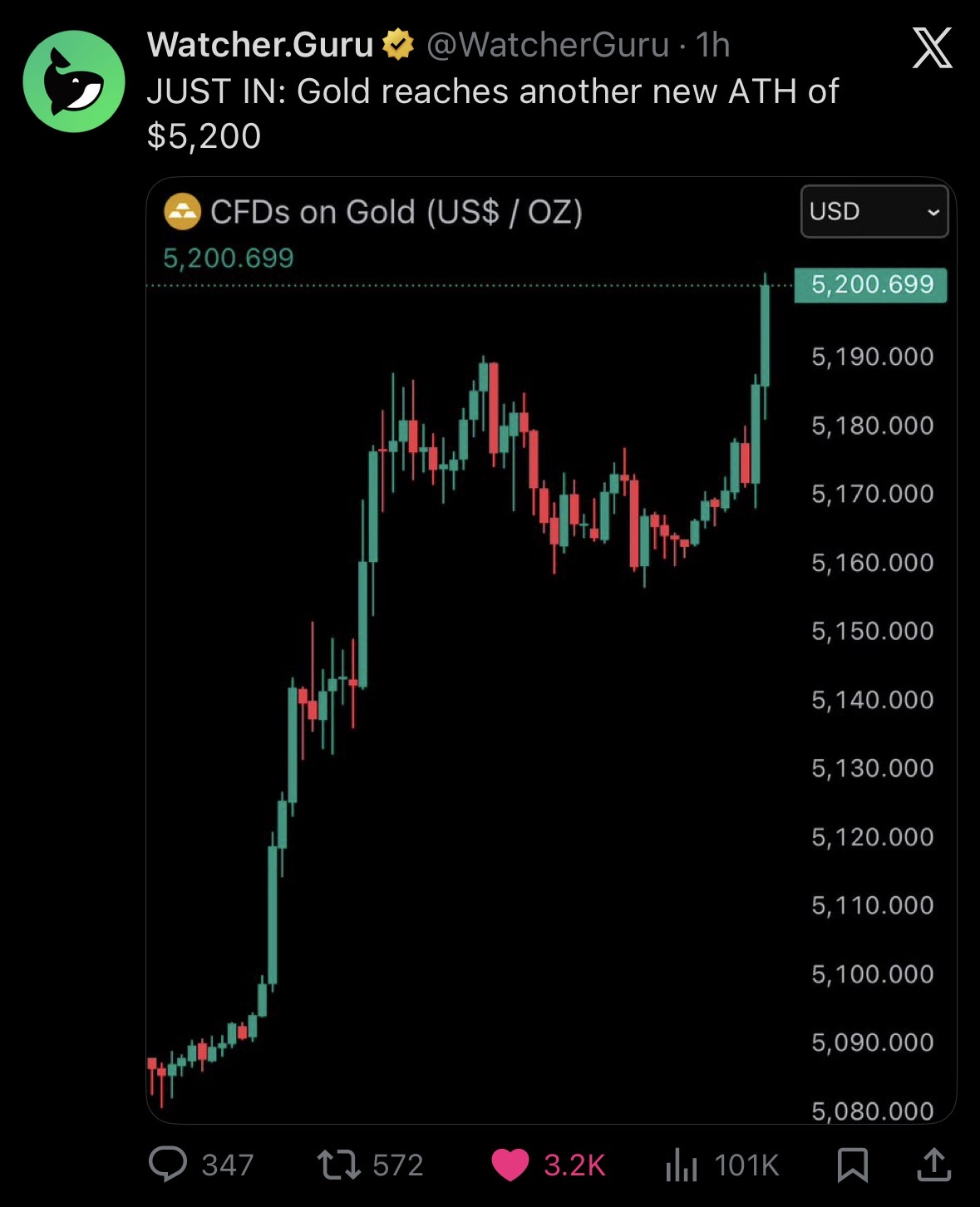Screen dimensions: 980x1207
Task: Repost the gold ATH post
Action: 339,1164
